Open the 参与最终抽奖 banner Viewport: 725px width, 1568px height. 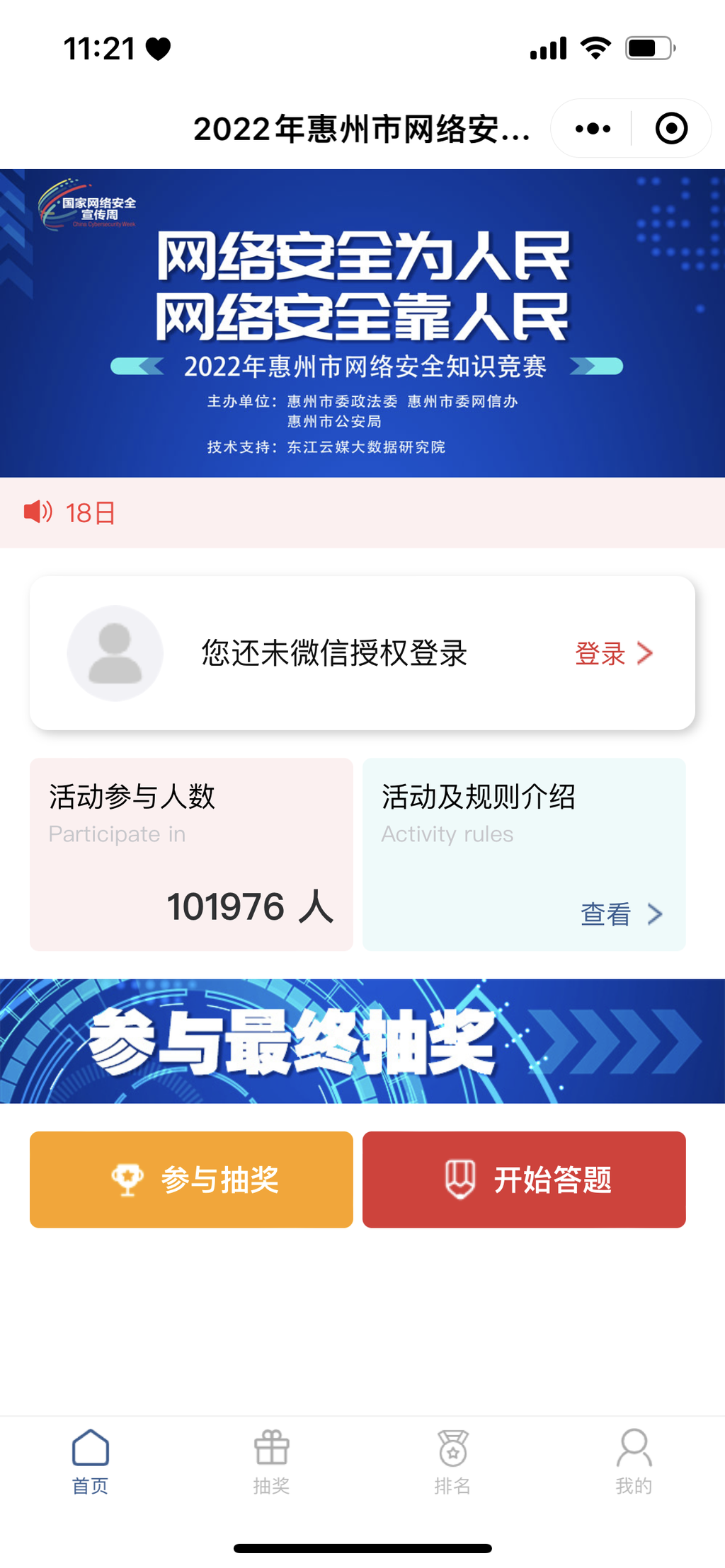pyautogui.click(x=362, y=1041)
